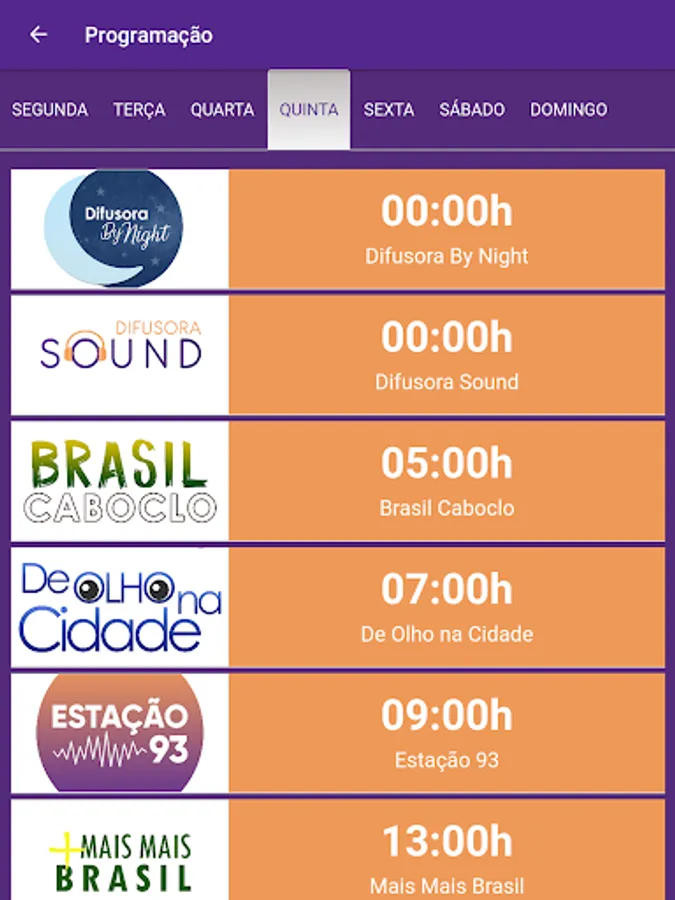The image size is (675, 900).
Task: Open De Olho na Cidade program
Action: [446, 607]
